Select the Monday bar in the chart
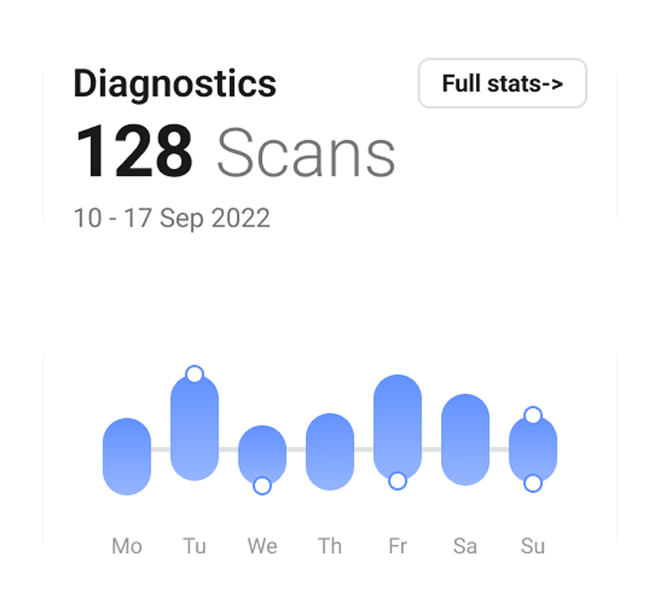The image size is (660, 616). click(127, 456)
